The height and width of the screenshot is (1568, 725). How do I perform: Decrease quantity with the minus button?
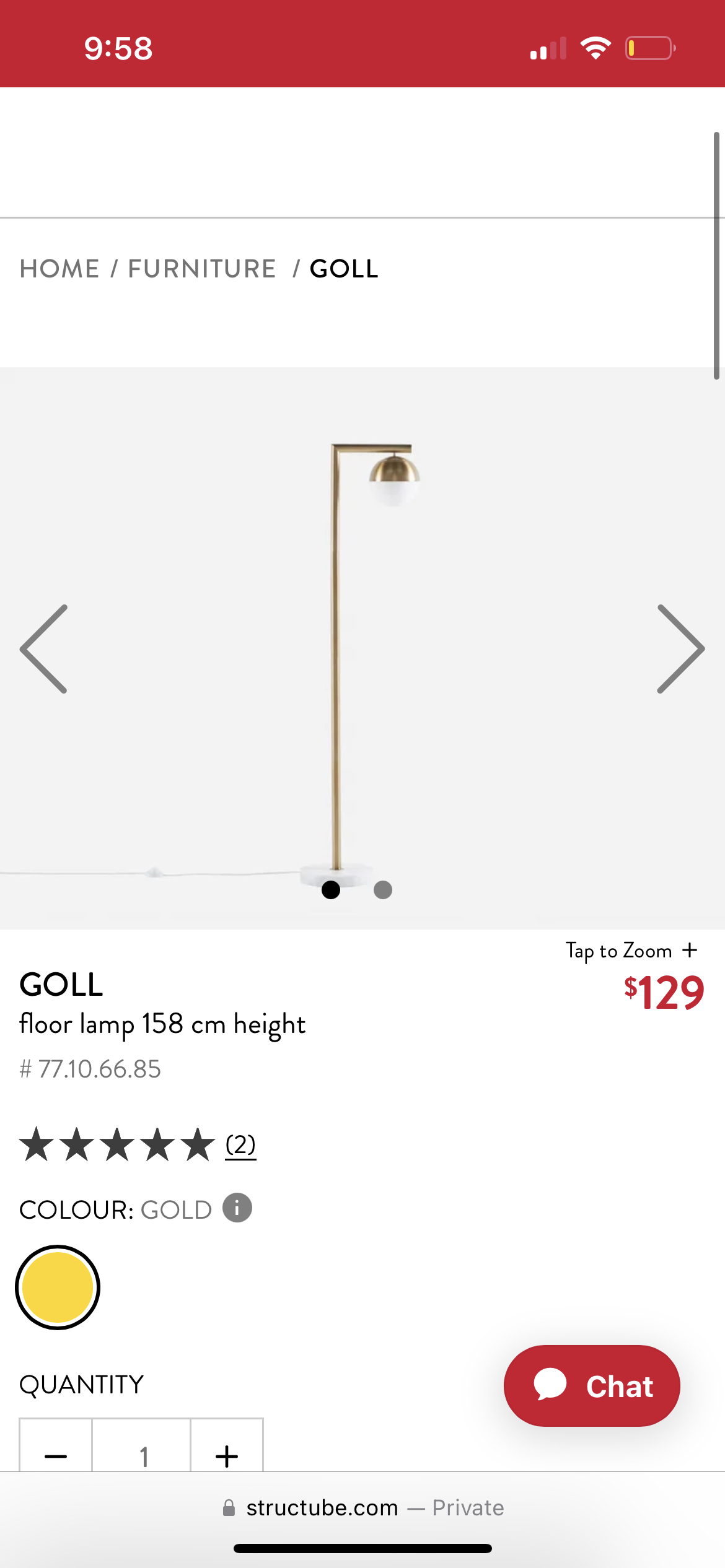click(x=56, y=1455)
